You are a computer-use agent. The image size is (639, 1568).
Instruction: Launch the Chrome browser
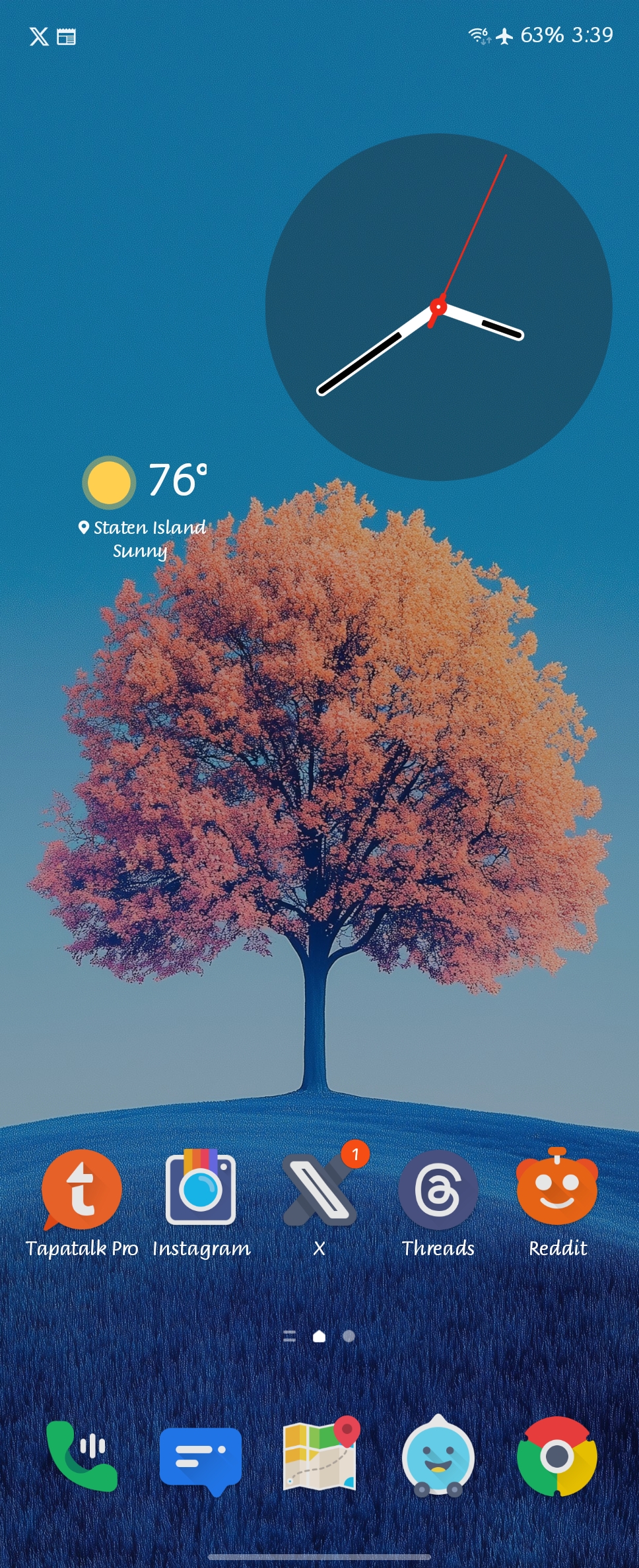pos(557,1457)
